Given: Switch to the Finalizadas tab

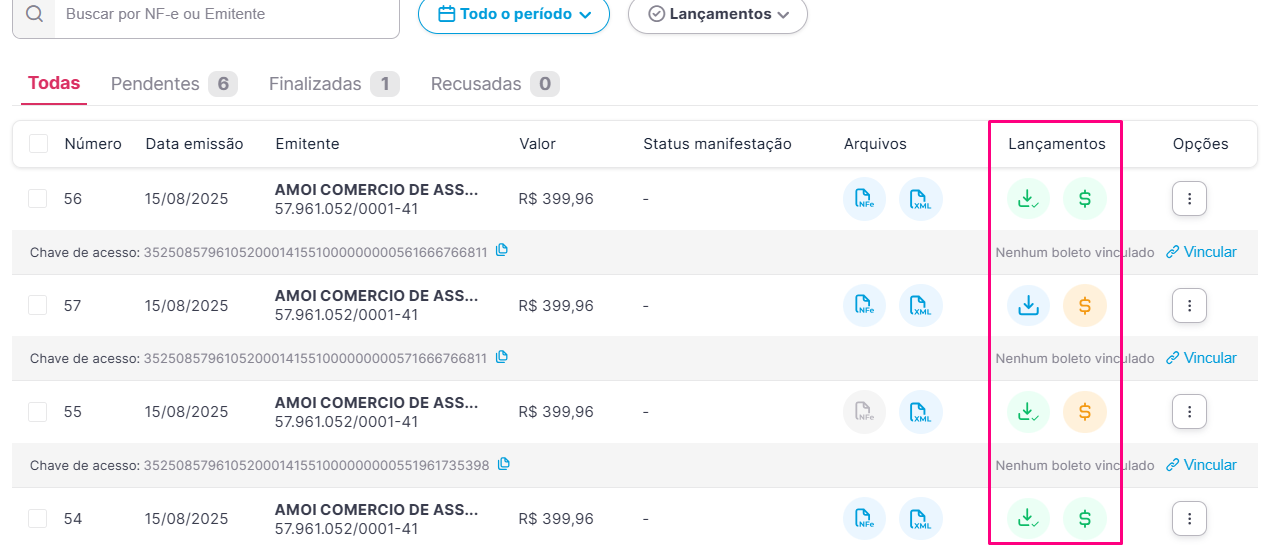Looking at the screenshot, I should pyautogui.click(x=333, y=84).
